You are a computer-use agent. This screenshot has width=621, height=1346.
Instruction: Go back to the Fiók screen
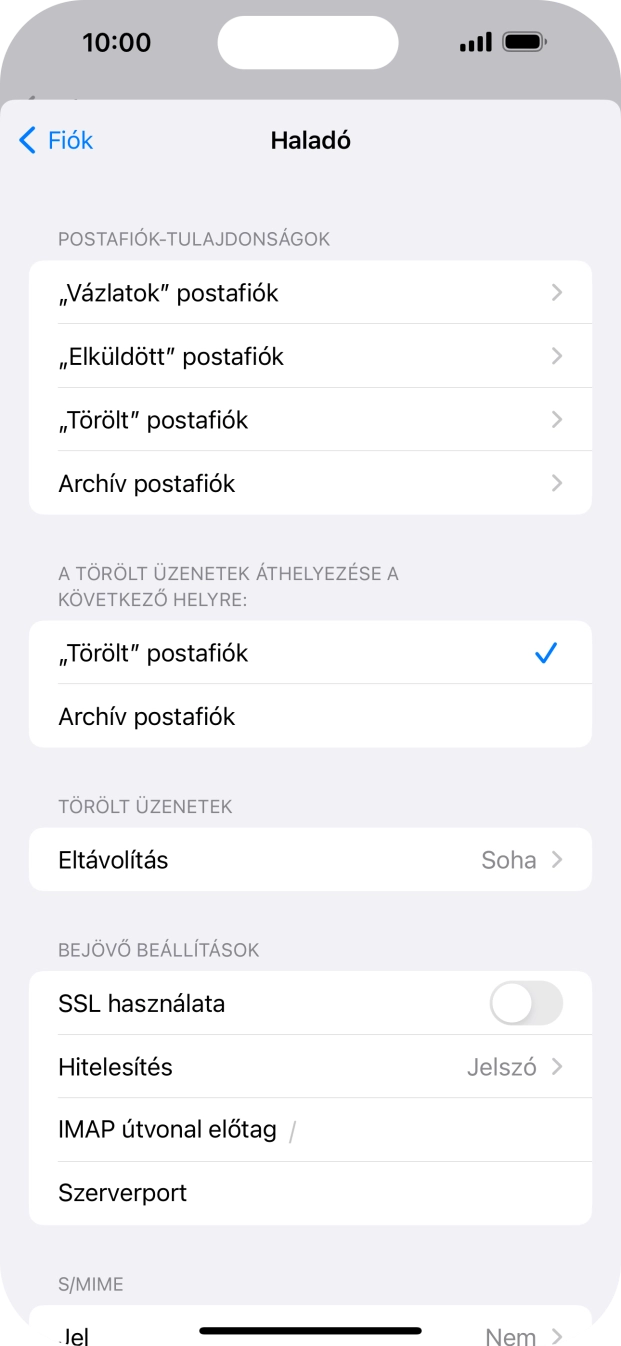[56, 141]
